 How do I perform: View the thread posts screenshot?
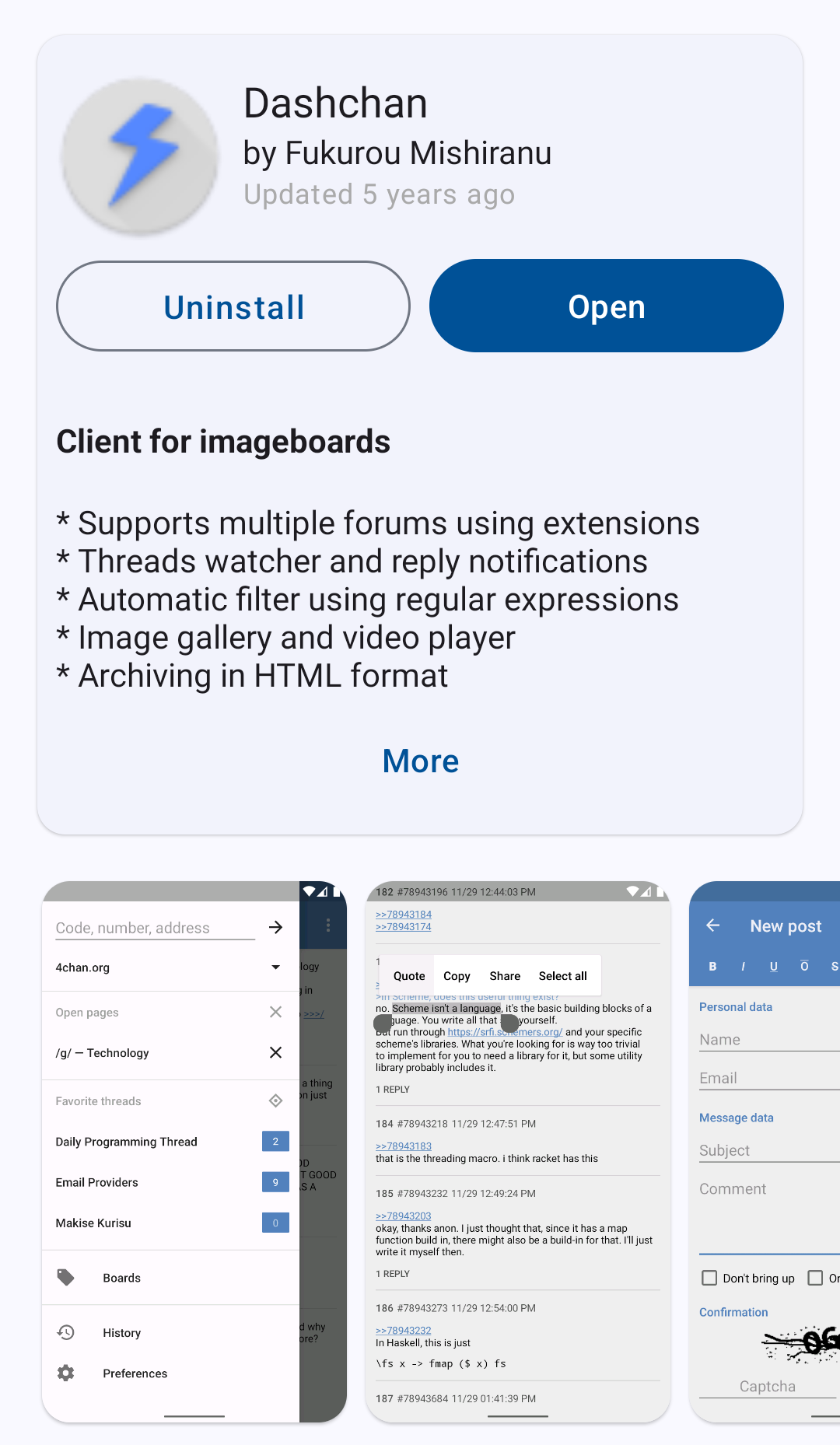[517, 1151]
